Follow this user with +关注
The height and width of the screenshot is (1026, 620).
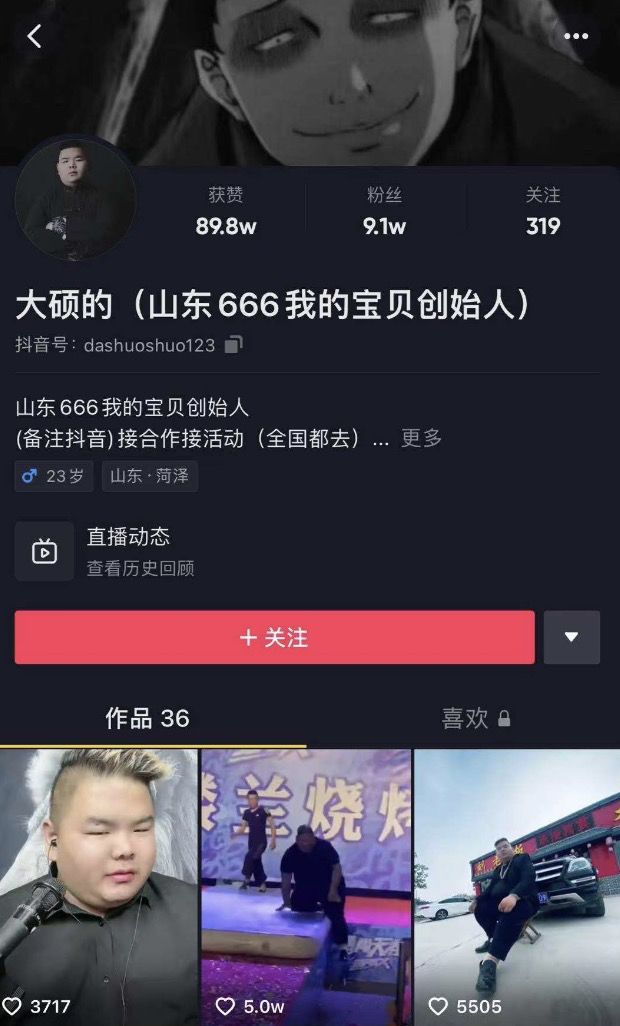274,637
